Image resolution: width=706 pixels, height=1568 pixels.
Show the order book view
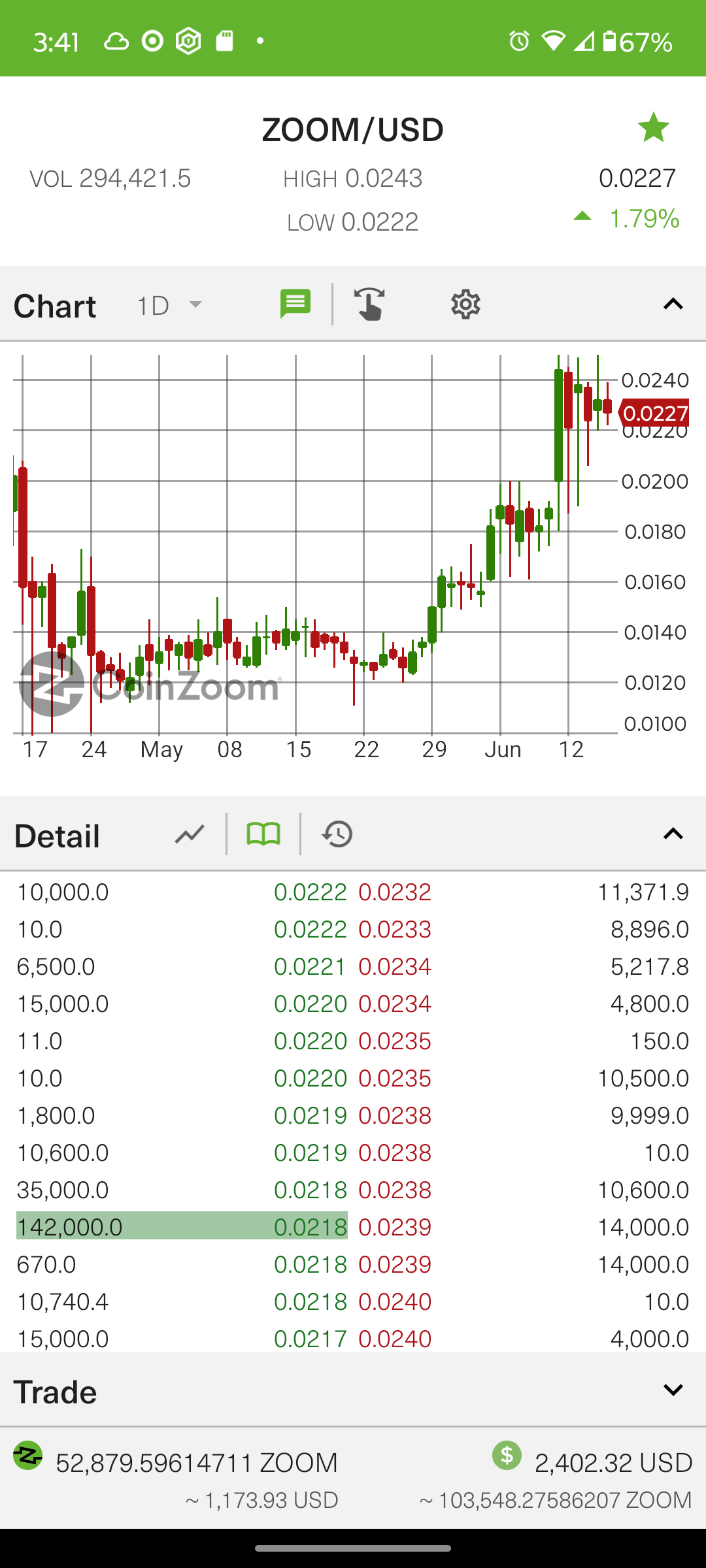(x=263, y=834)
